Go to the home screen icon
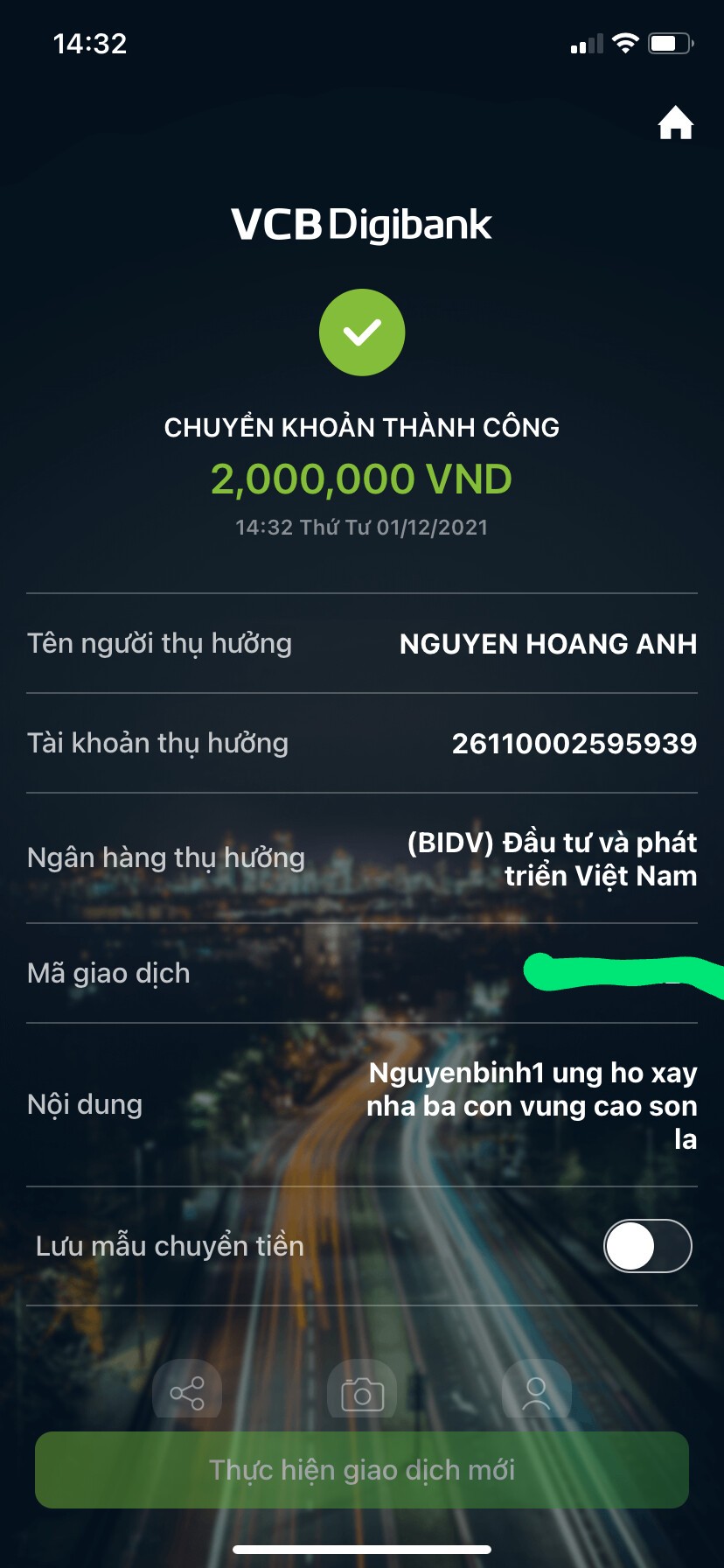This screenshot has width=724, height=1568. tap(675, 123)
